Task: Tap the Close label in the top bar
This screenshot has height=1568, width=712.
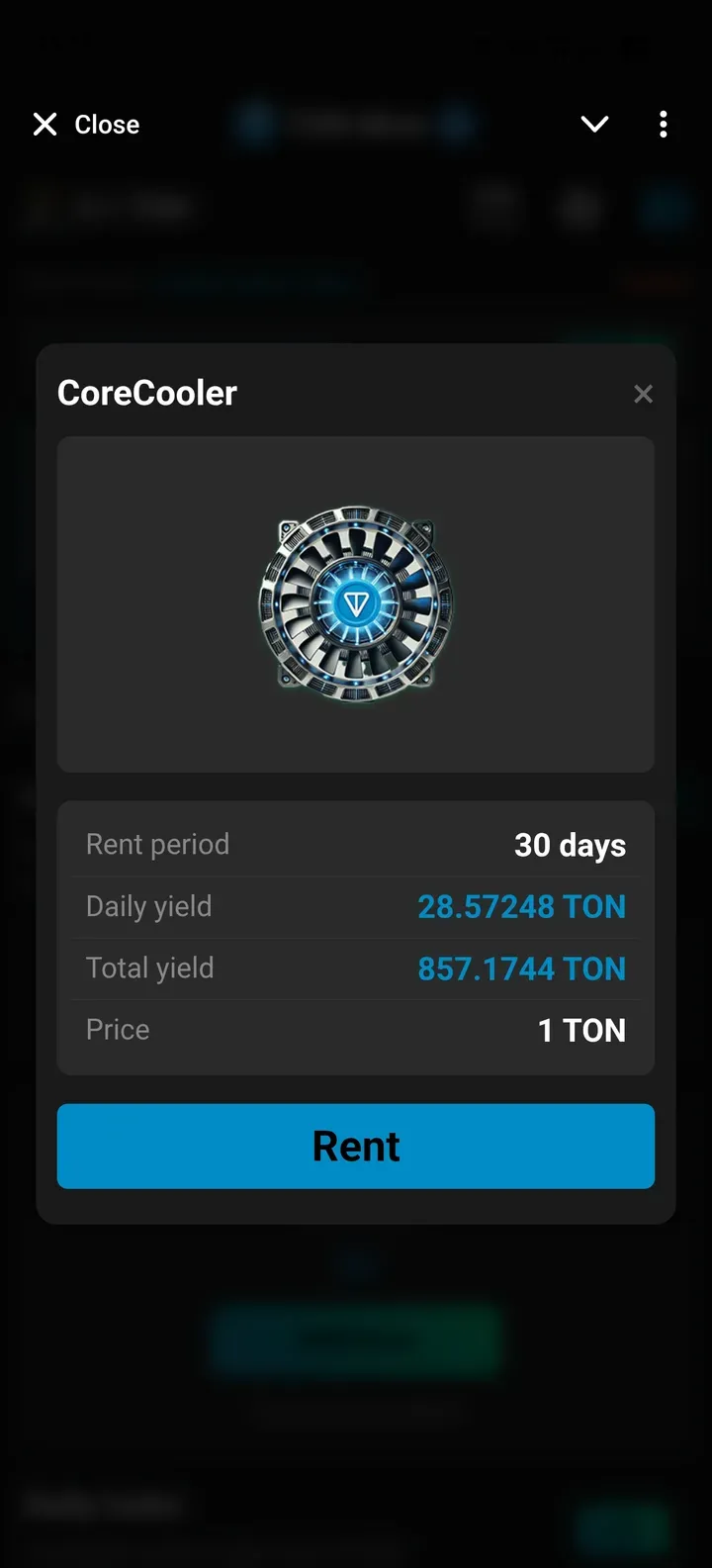Action: (106, 124)
